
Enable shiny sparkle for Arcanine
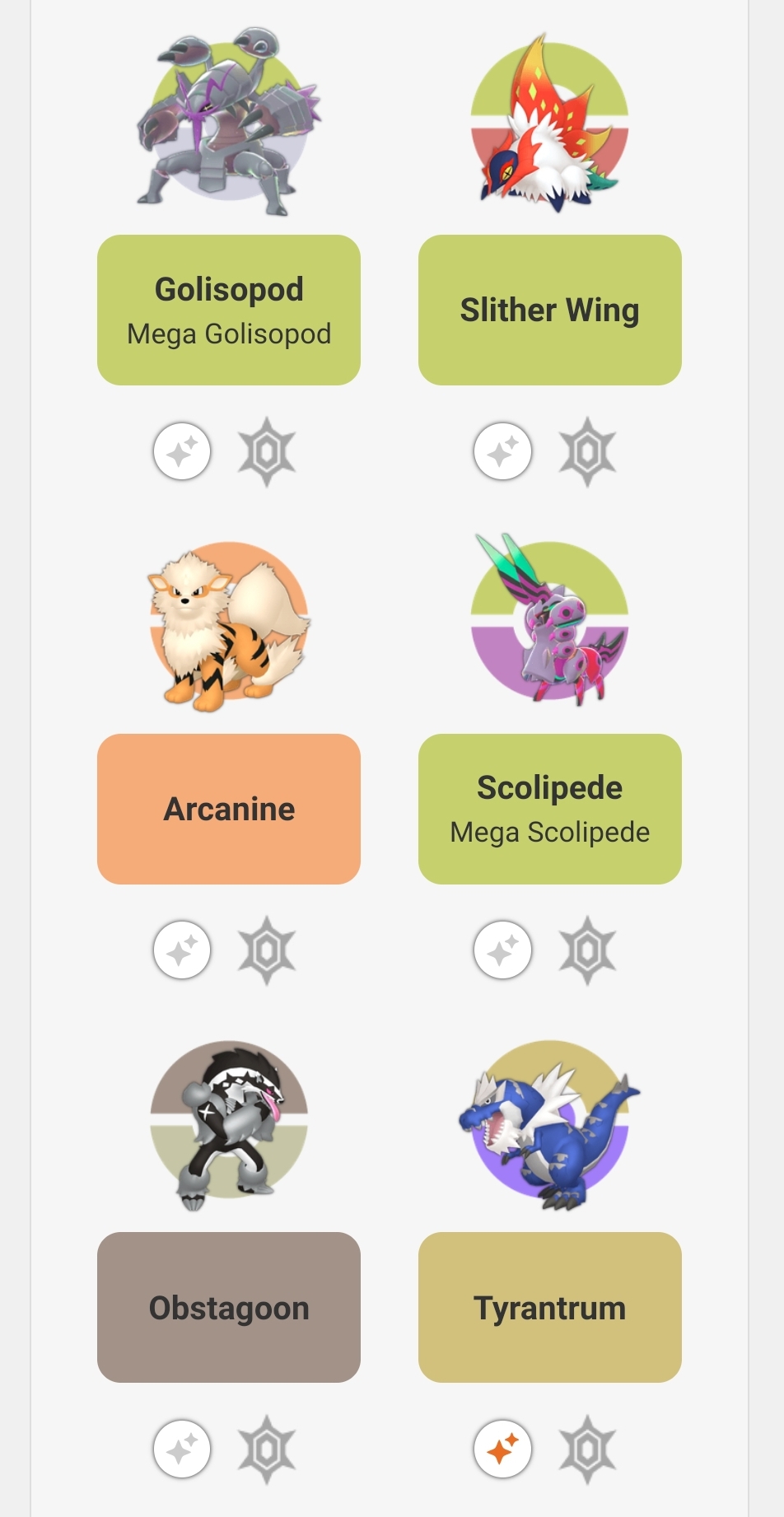pyautogui.click(x=182, y=950)
